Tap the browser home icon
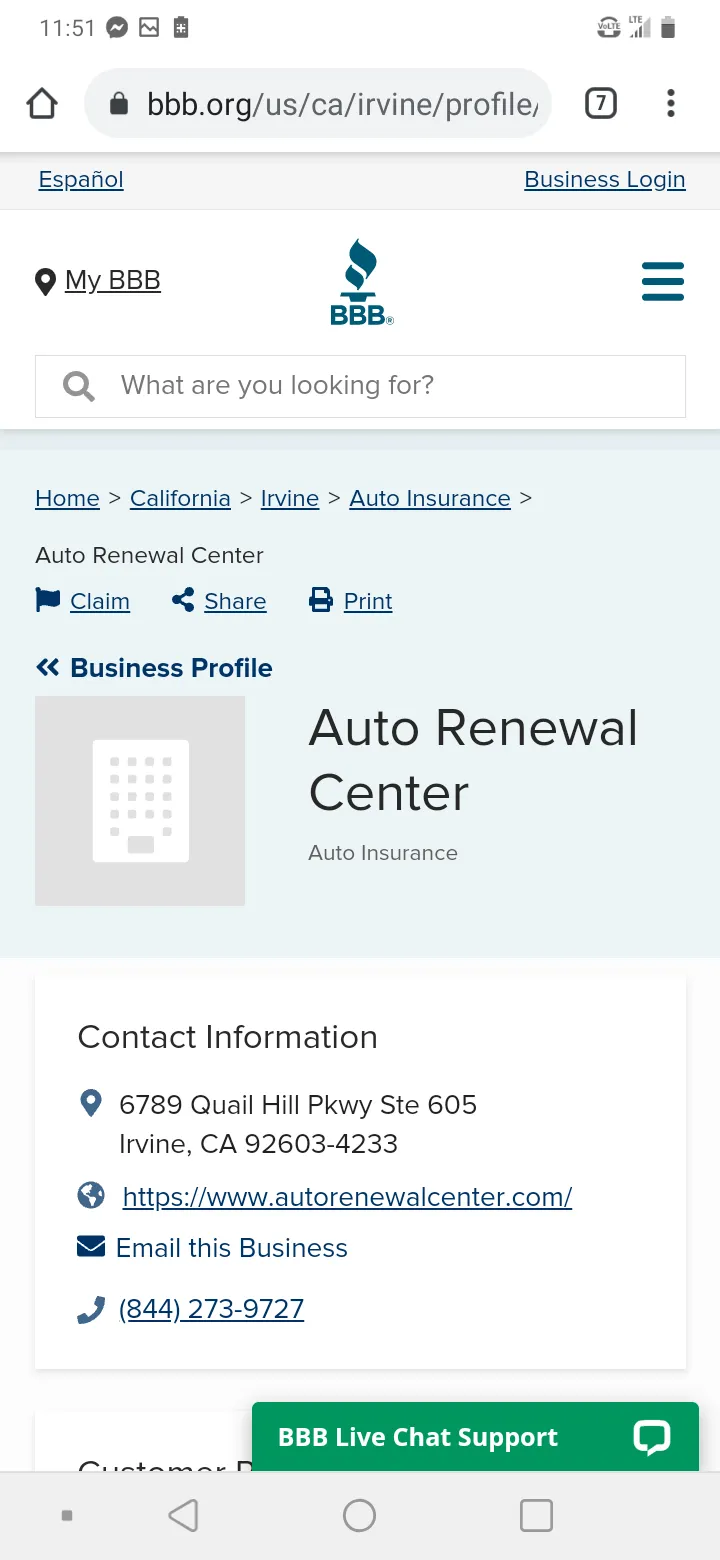The height and width of the screenshot is (1560, 720). tap(42, 104)
